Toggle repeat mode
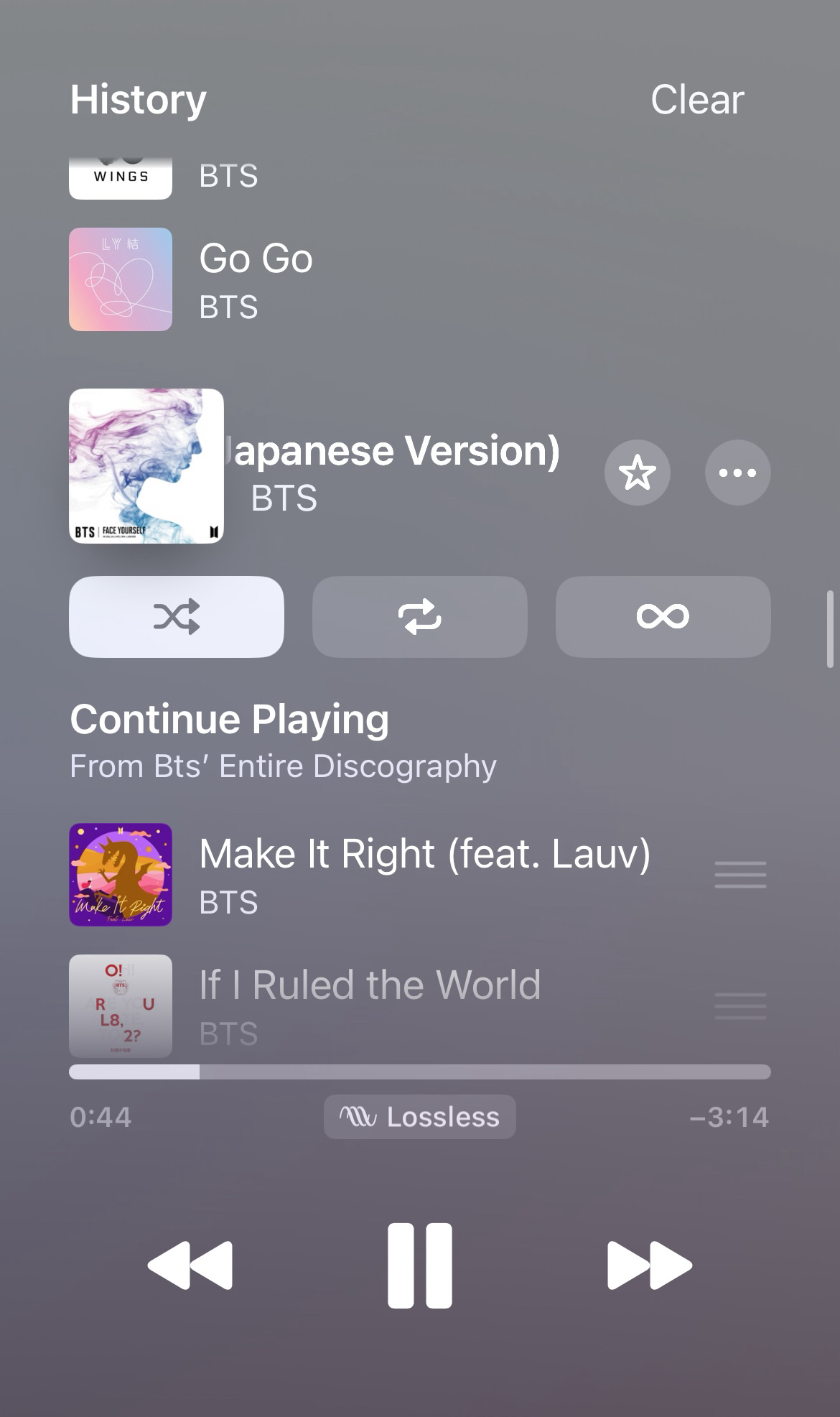Viewport: 840px width, 1417px height. 419,616
